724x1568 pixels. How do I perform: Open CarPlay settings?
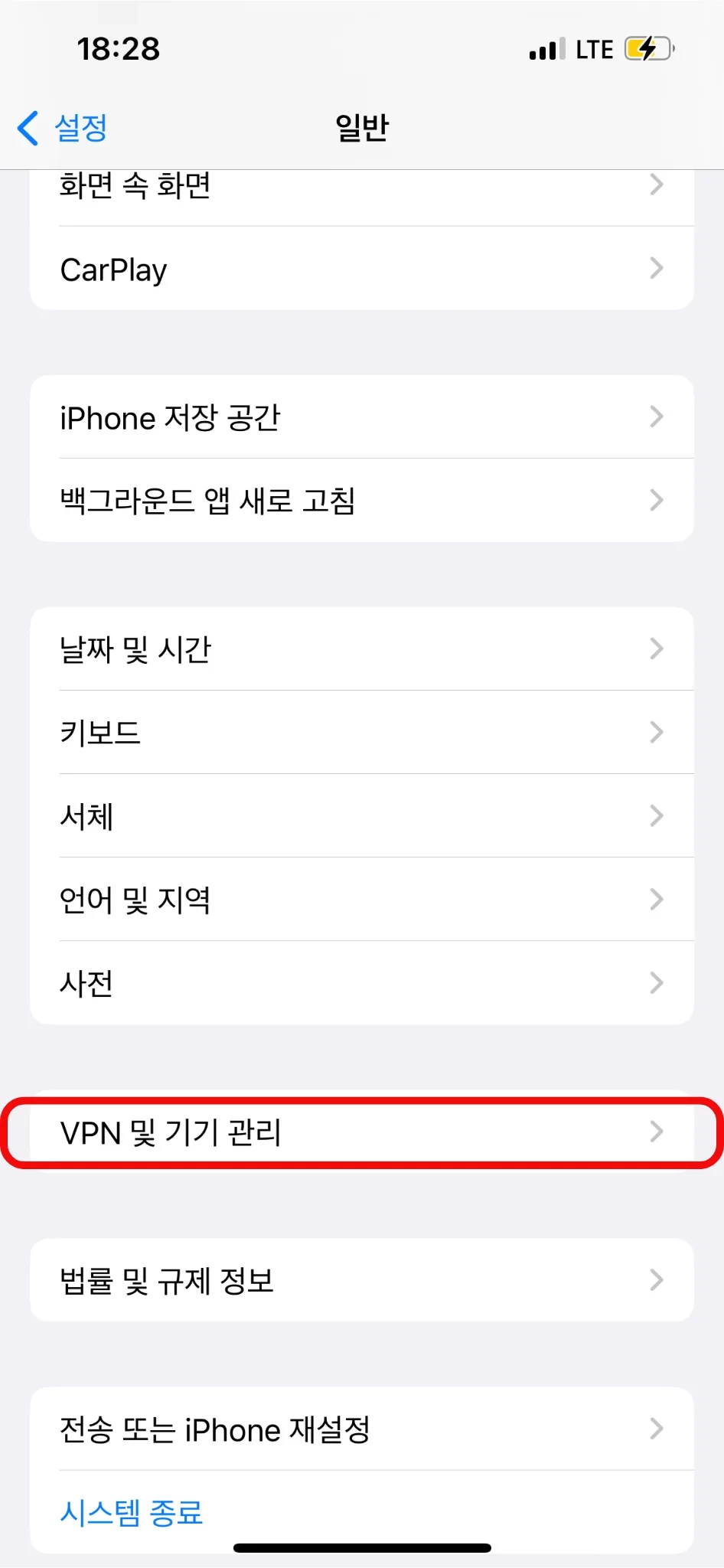[361, 269]
